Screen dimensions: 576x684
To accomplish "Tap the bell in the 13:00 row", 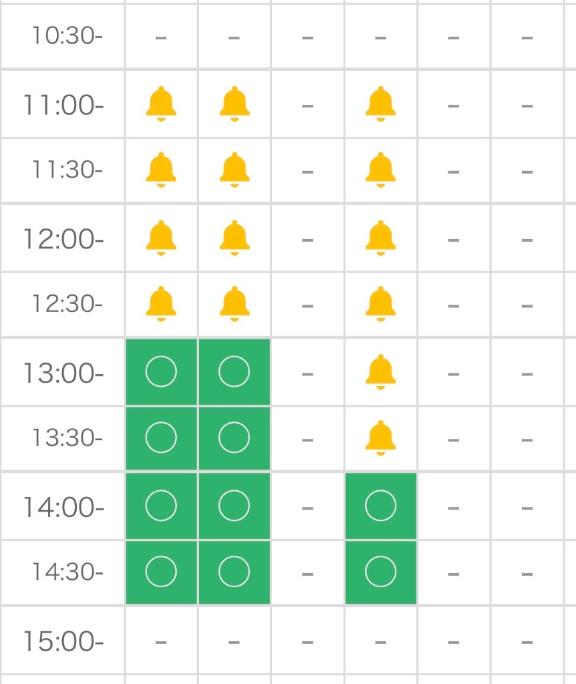I will pyautogui.click(x=381, y=372).
